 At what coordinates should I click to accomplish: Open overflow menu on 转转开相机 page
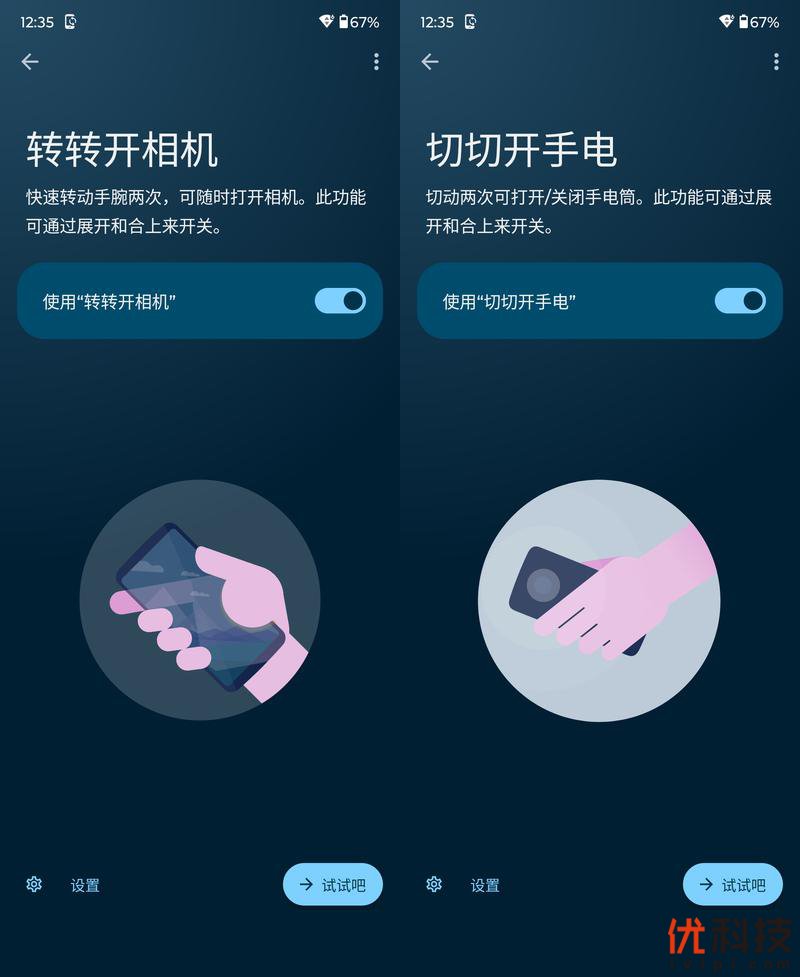point(376,62)
